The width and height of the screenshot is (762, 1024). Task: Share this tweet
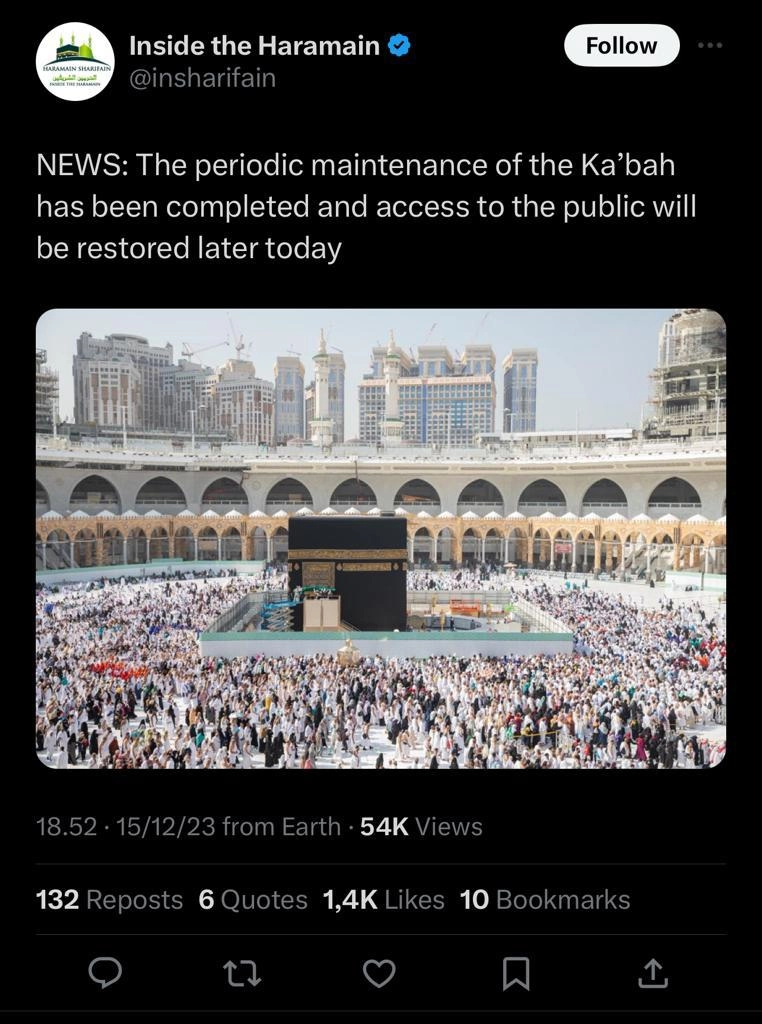pyautogui.click(x=651, y=972)
